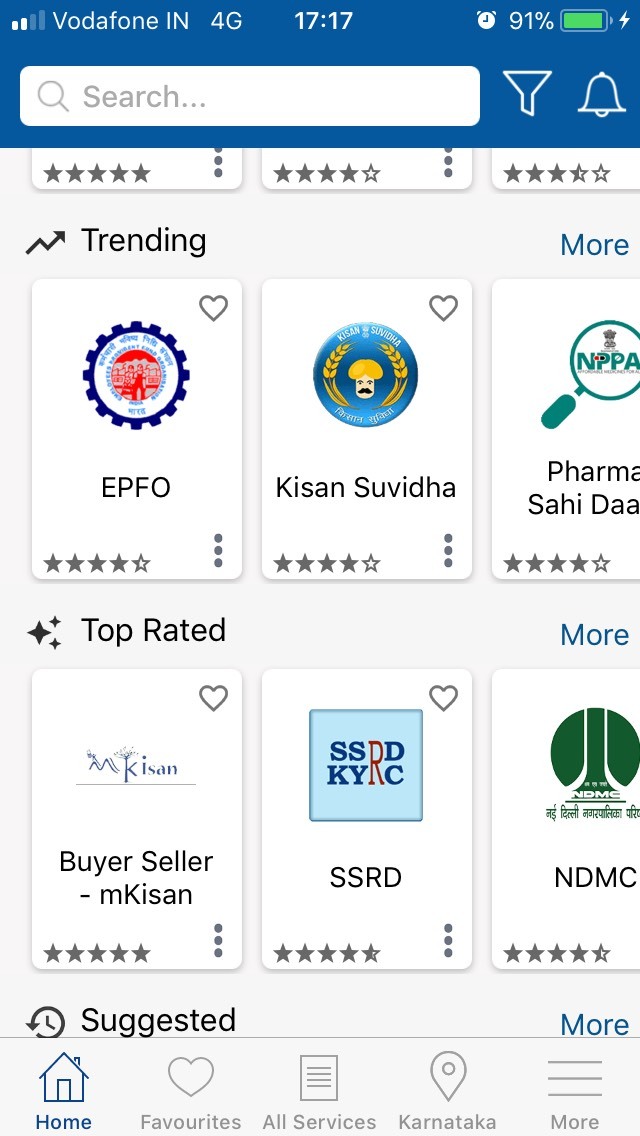Open the Kisan Suvidha card
Image resolution: width=640 pixels, height=1136 pixels.
point(366,420)
